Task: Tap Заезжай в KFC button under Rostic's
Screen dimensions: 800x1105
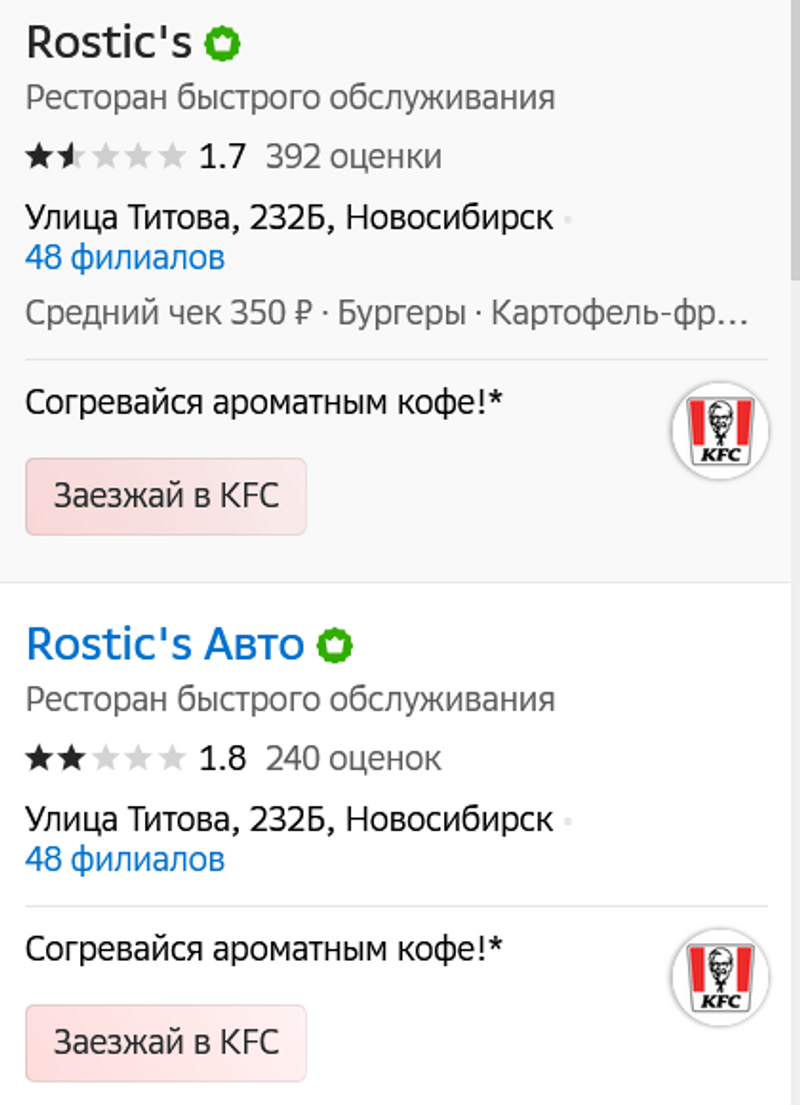Action: (x=166, y=496)
